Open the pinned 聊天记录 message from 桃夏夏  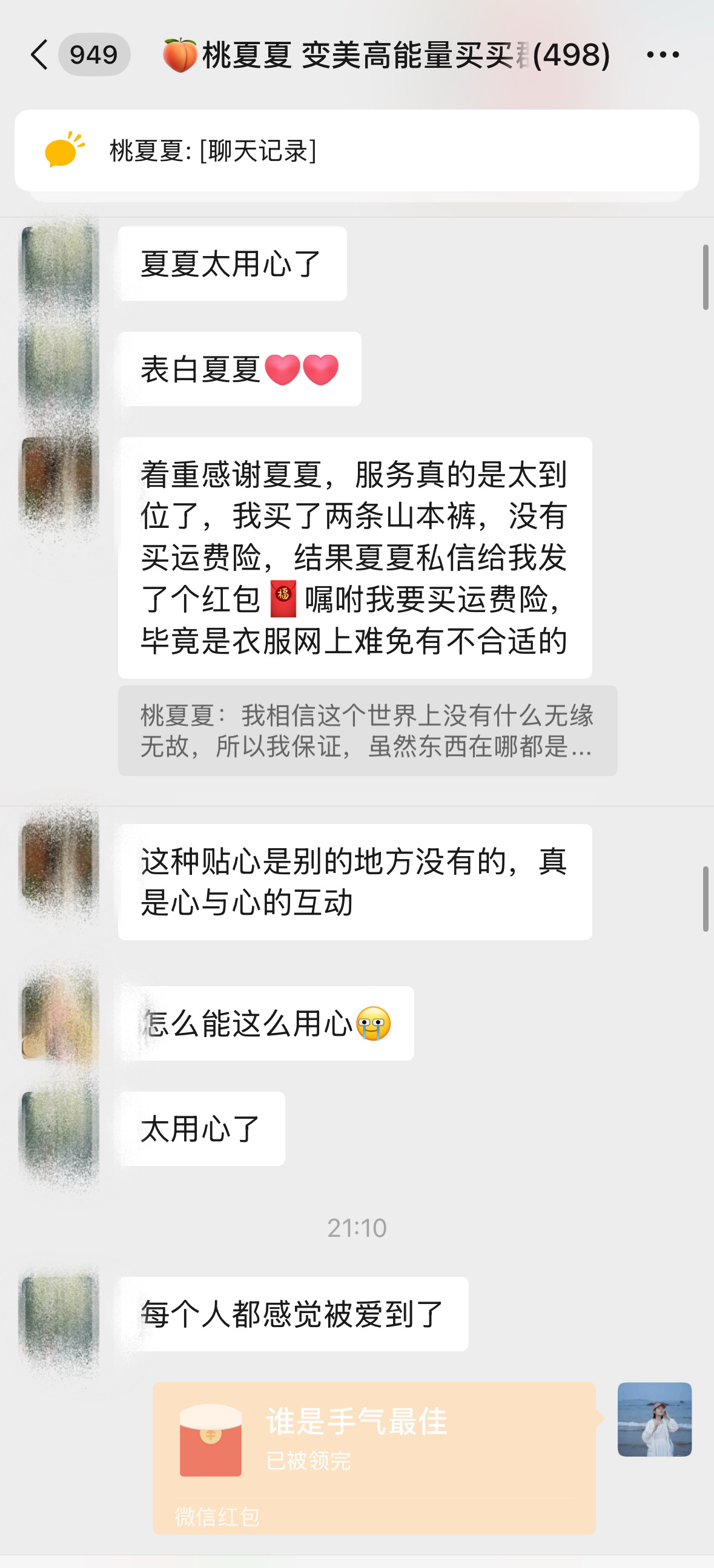tap(357, 150)
